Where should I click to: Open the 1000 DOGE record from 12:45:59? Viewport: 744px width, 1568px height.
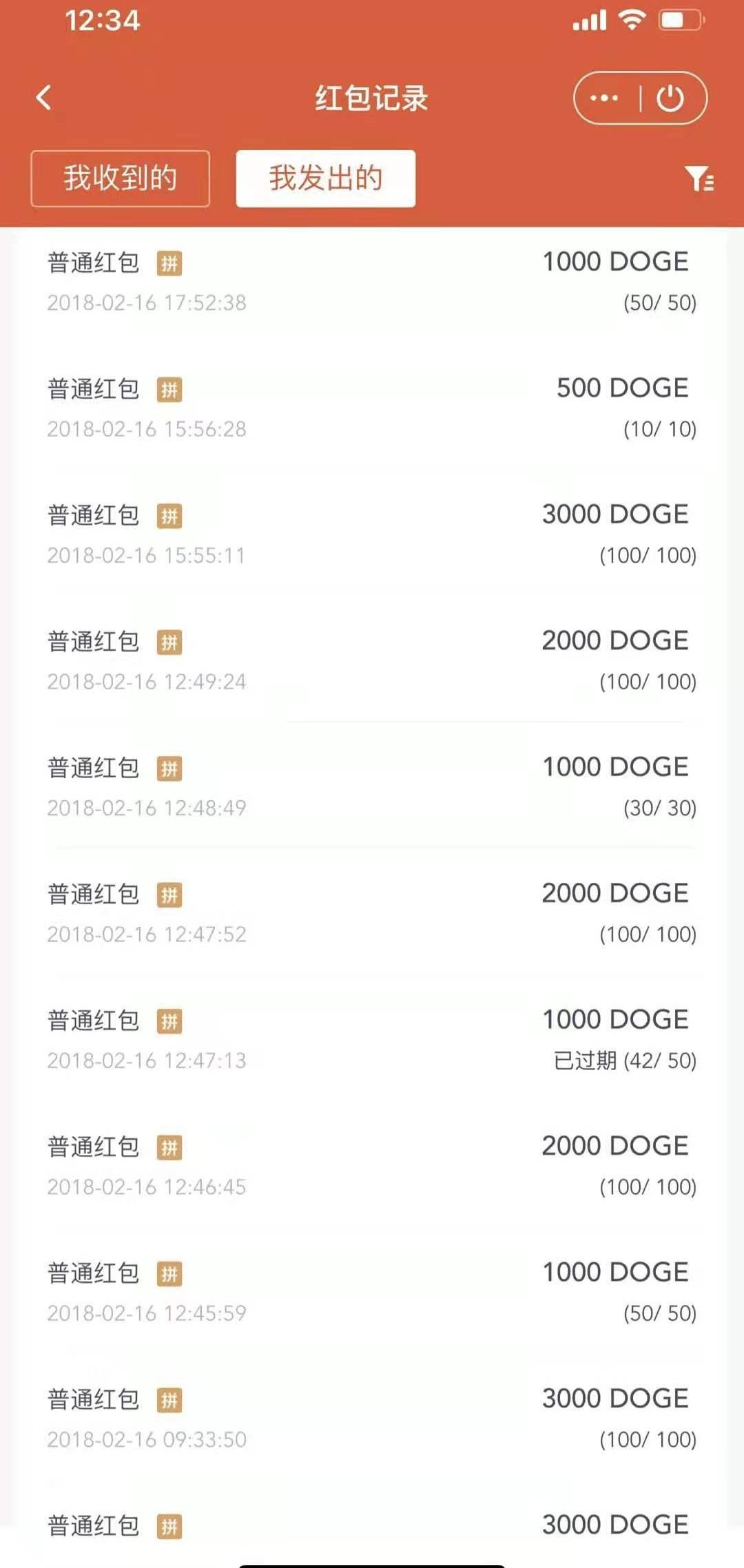pos(372,1293)
